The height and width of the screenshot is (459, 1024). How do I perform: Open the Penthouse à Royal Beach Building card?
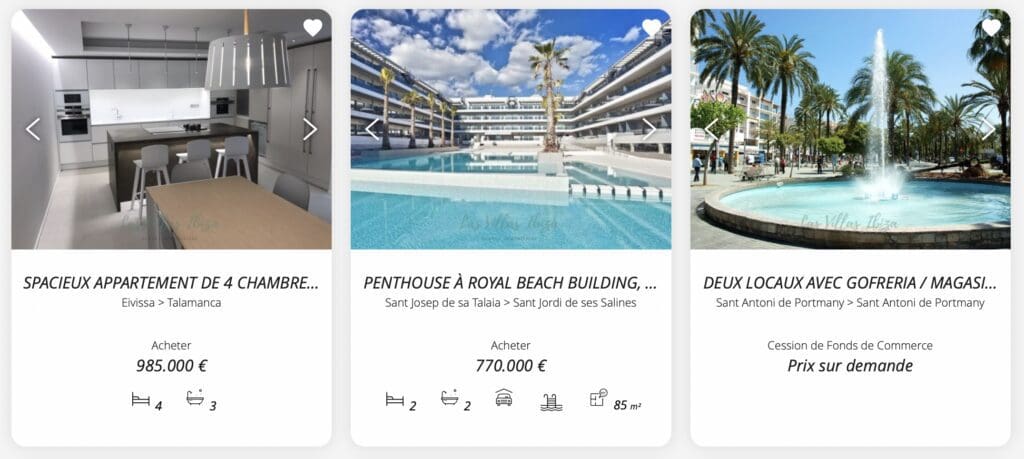point(510,283)
